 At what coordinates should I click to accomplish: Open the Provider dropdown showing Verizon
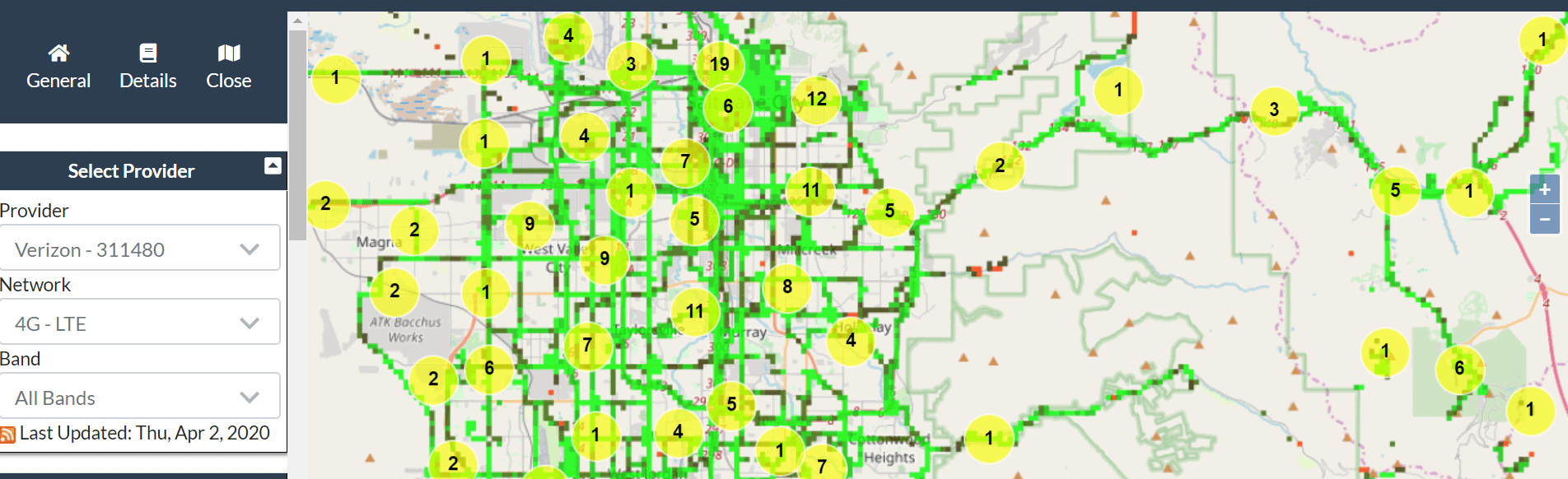coord(140,249)
